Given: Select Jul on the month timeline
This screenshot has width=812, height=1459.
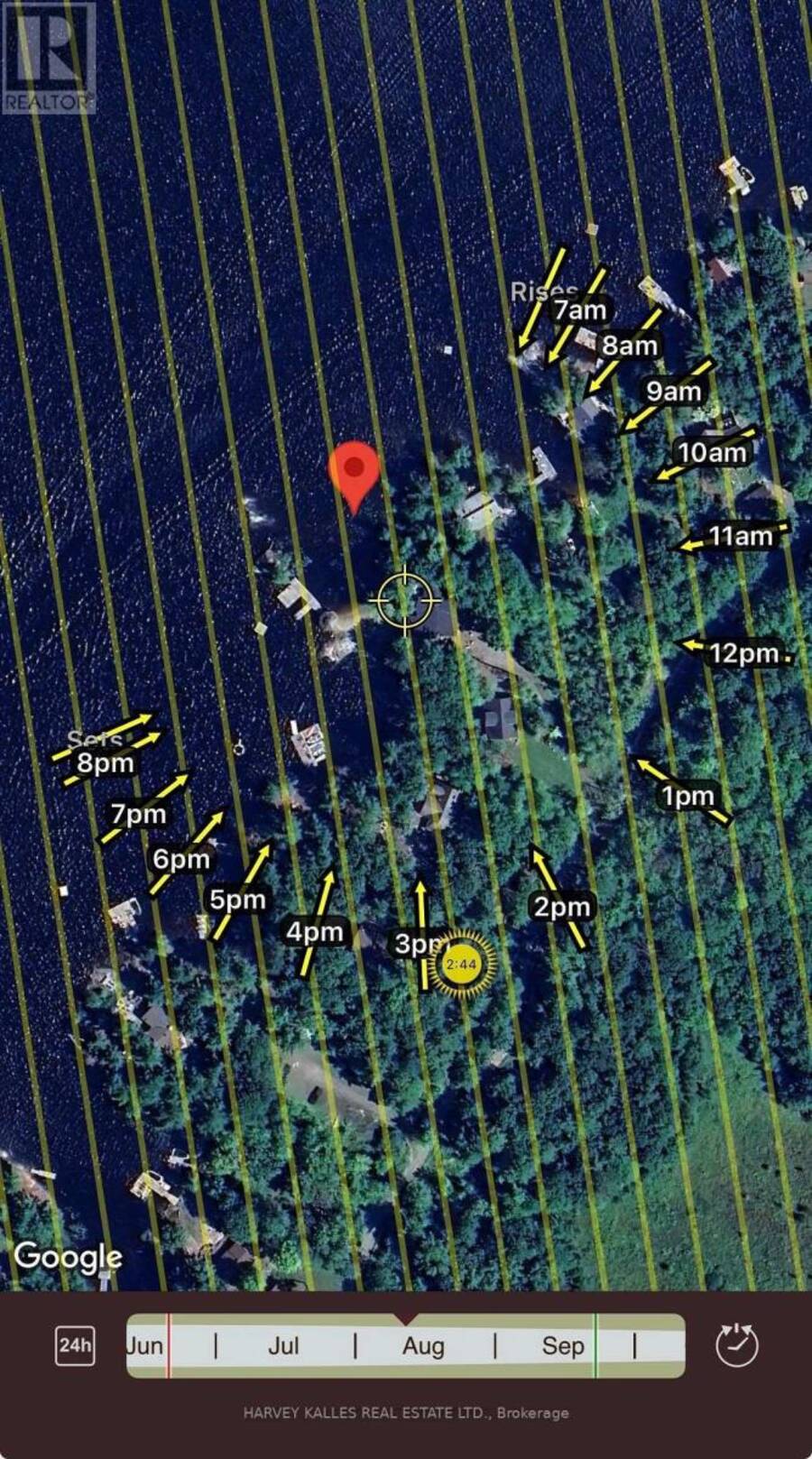Looking at the screenshot, I should pos(283,1345).
